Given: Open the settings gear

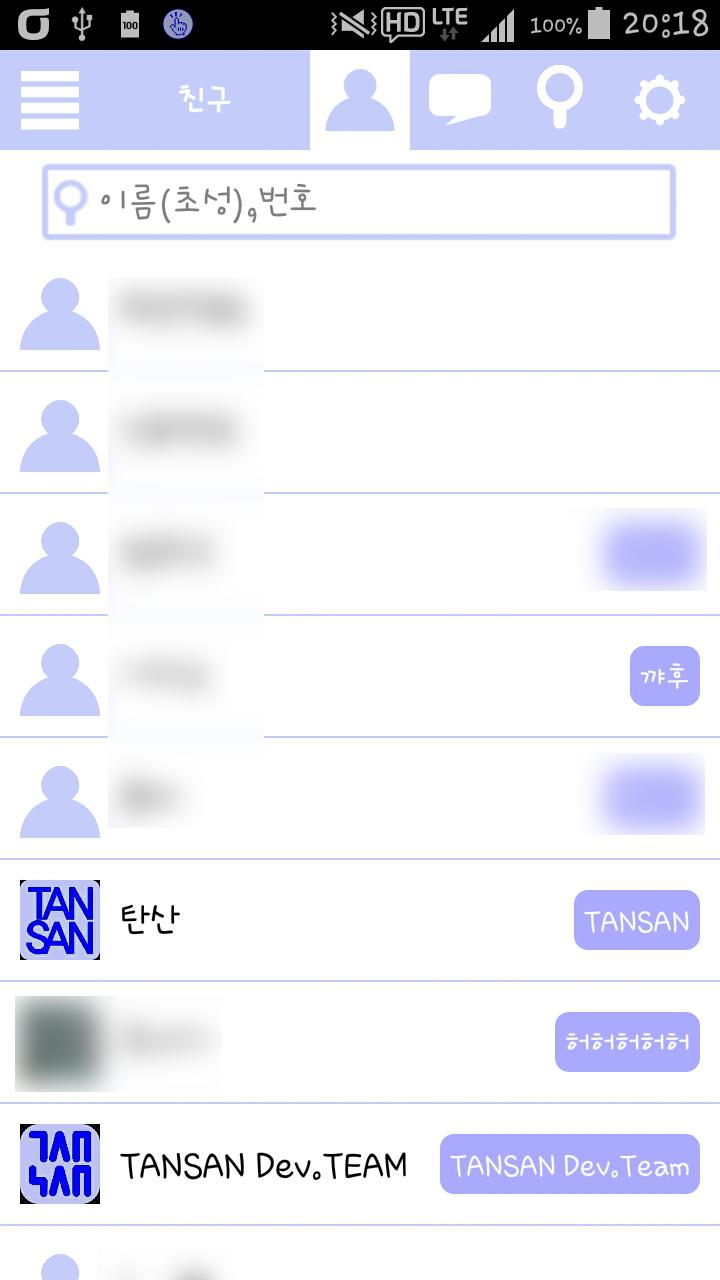Looking at the screenshot, I should [657, 100].
